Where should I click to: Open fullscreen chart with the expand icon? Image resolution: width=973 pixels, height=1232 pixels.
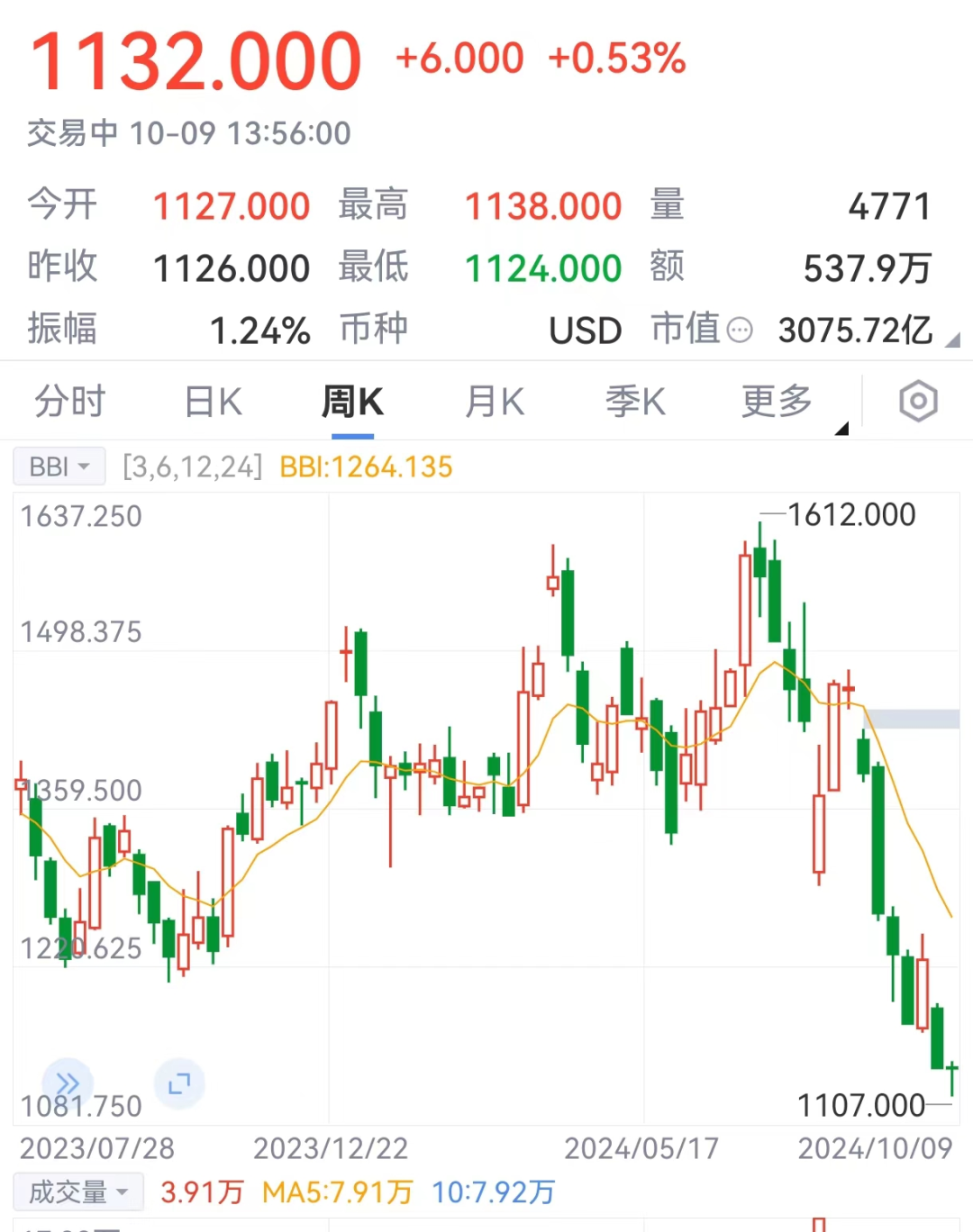(179, 1083)
